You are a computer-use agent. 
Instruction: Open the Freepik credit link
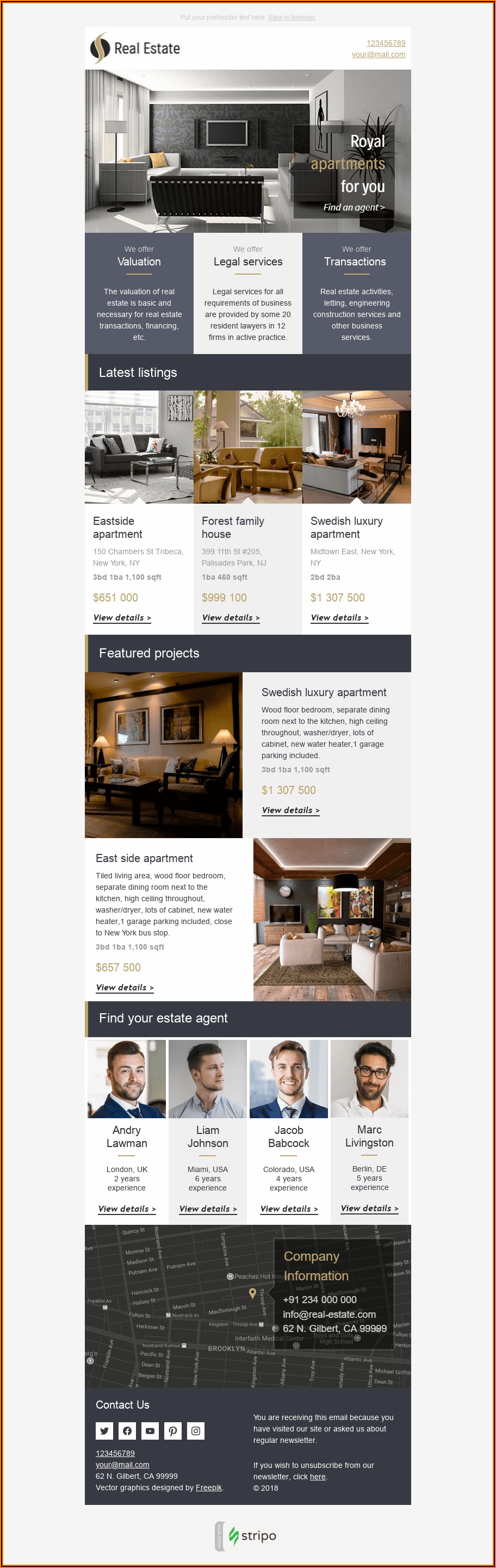click(208, 1488)
